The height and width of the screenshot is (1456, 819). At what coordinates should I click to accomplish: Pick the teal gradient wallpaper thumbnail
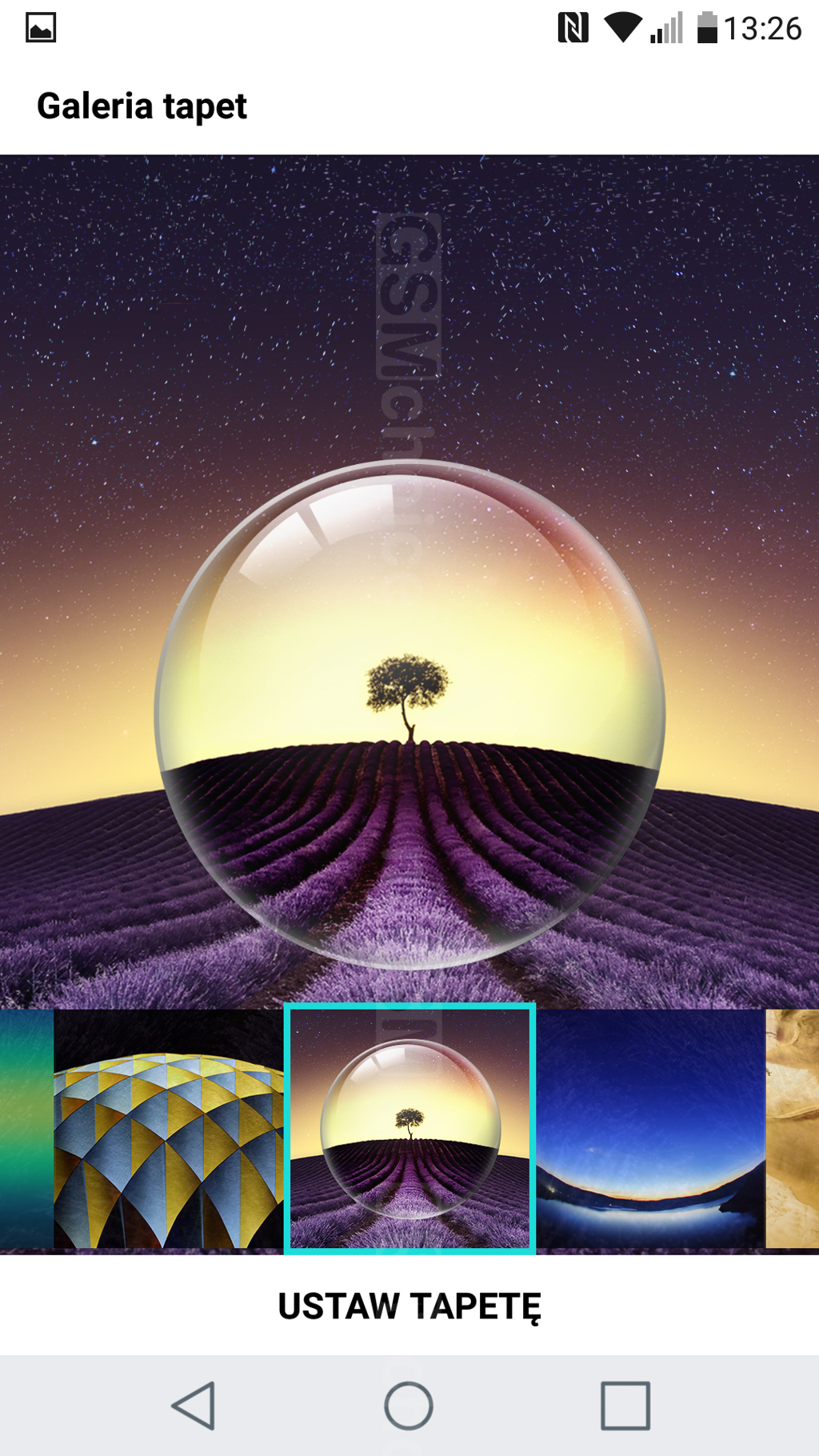(x=26, y=1129)
